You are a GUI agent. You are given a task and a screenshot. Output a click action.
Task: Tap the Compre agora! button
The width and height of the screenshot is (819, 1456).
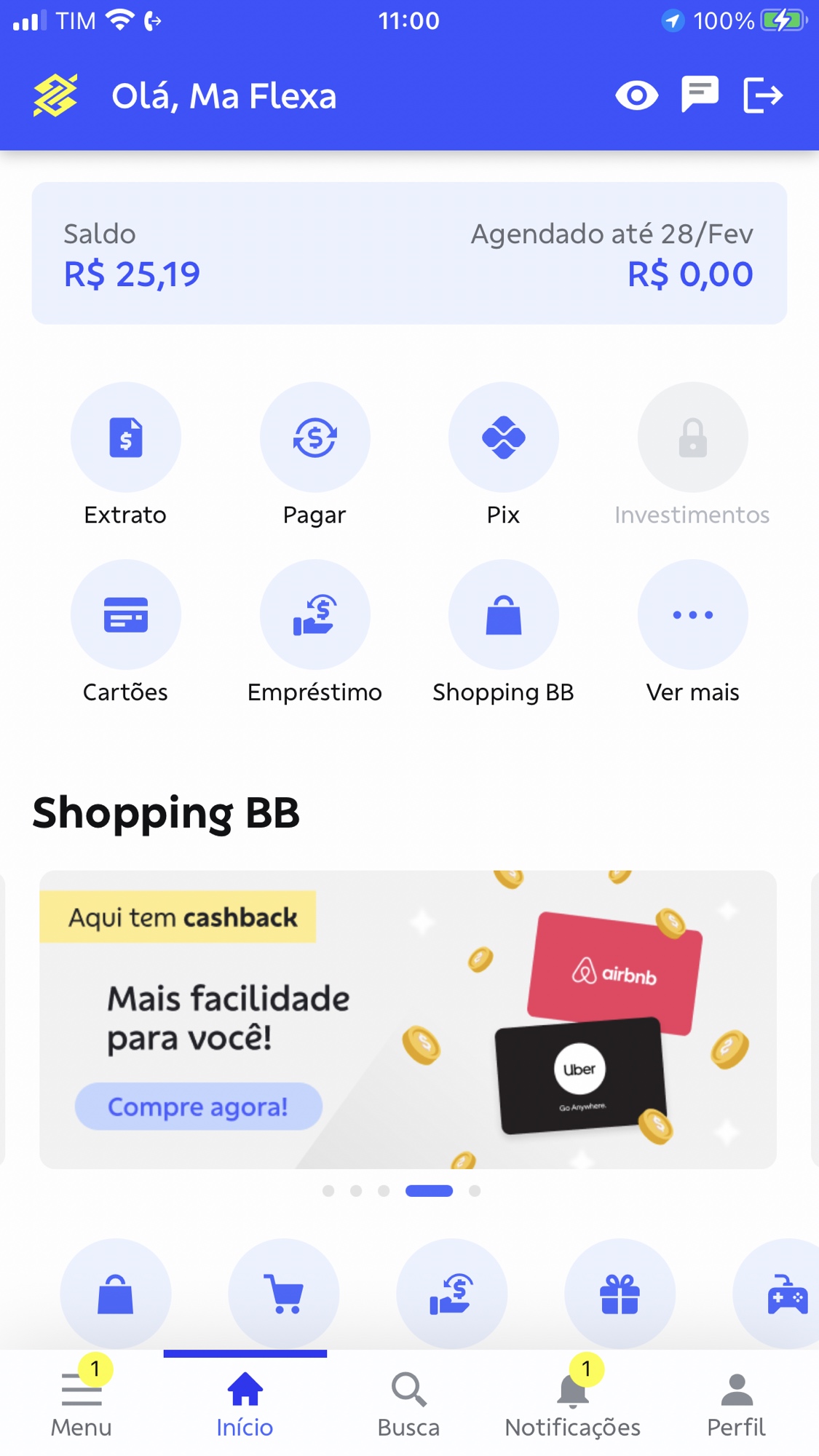pyautogui.click(x=198, y=1107)
